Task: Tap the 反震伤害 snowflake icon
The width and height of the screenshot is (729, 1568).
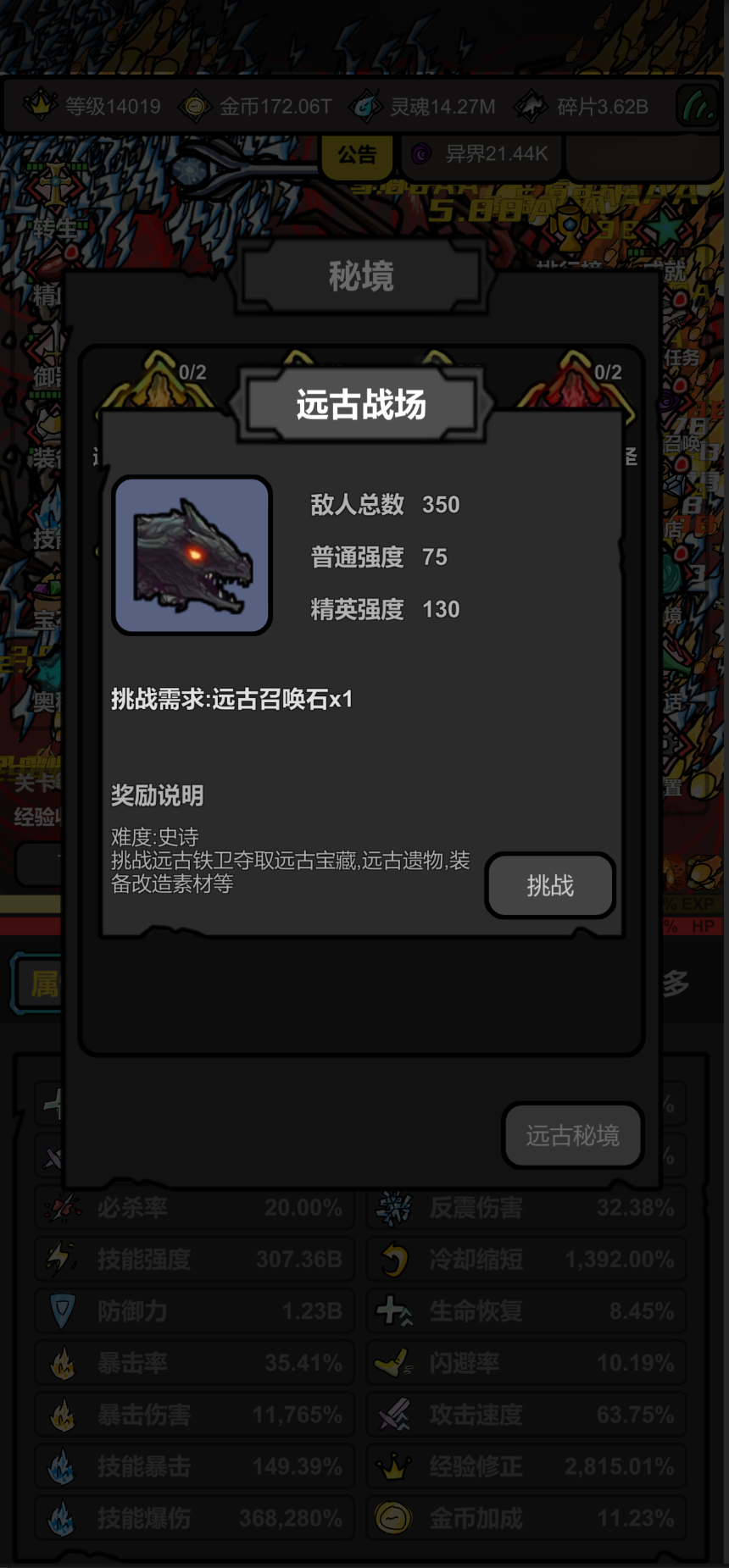Action: point(393,1207)
